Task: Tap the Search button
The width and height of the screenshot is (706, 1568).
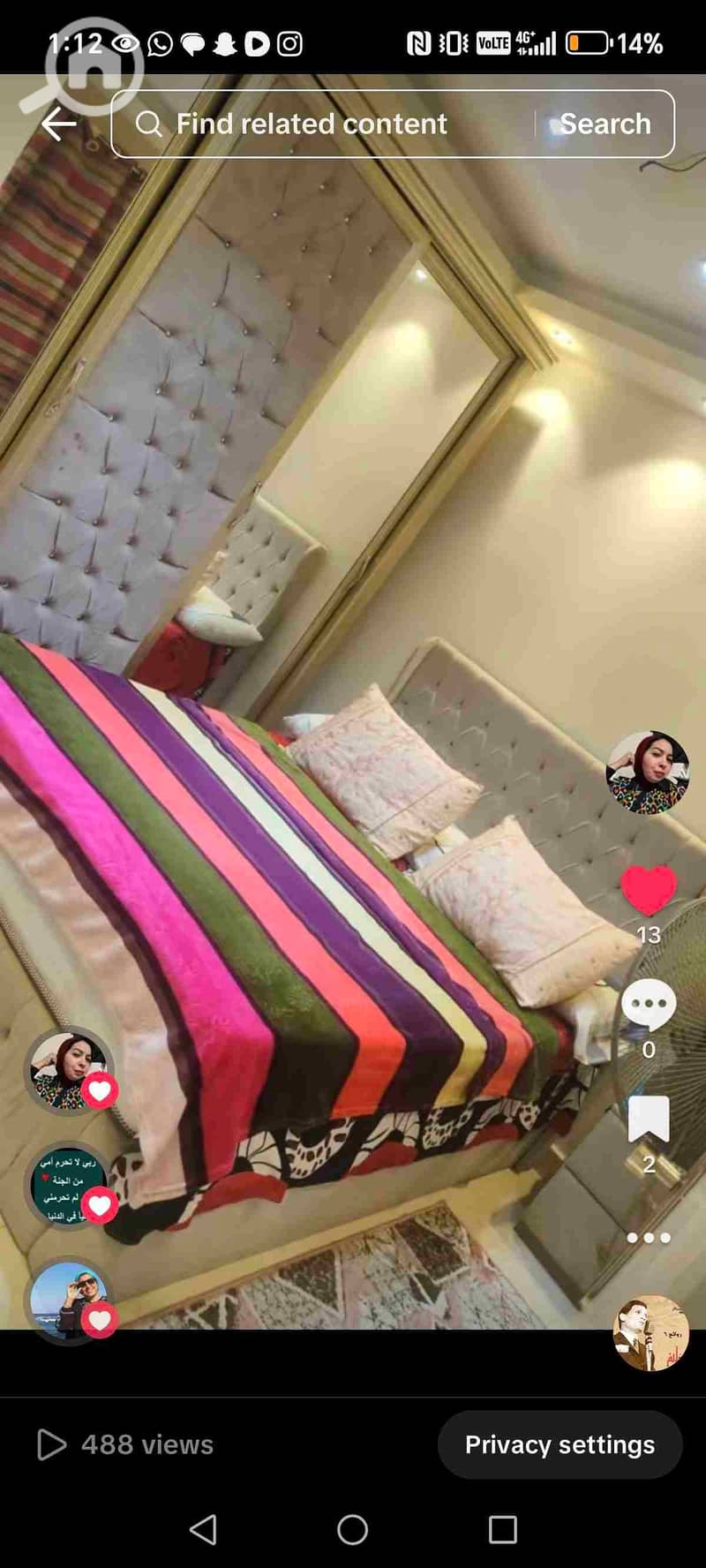Action: (605, 124)
